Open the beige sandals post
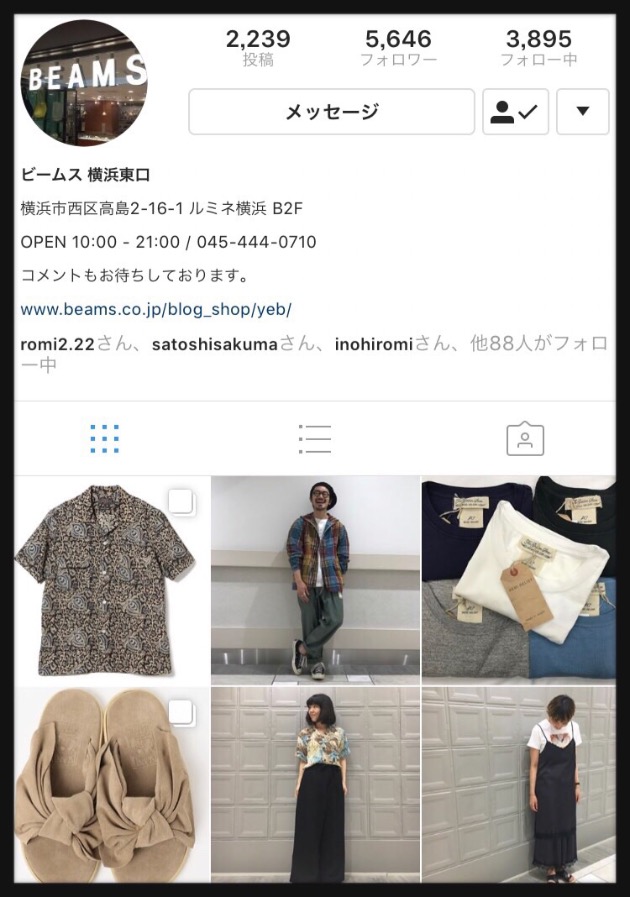Image resolution: width=630 pixels, height=897 pixels. click(112, 784)
